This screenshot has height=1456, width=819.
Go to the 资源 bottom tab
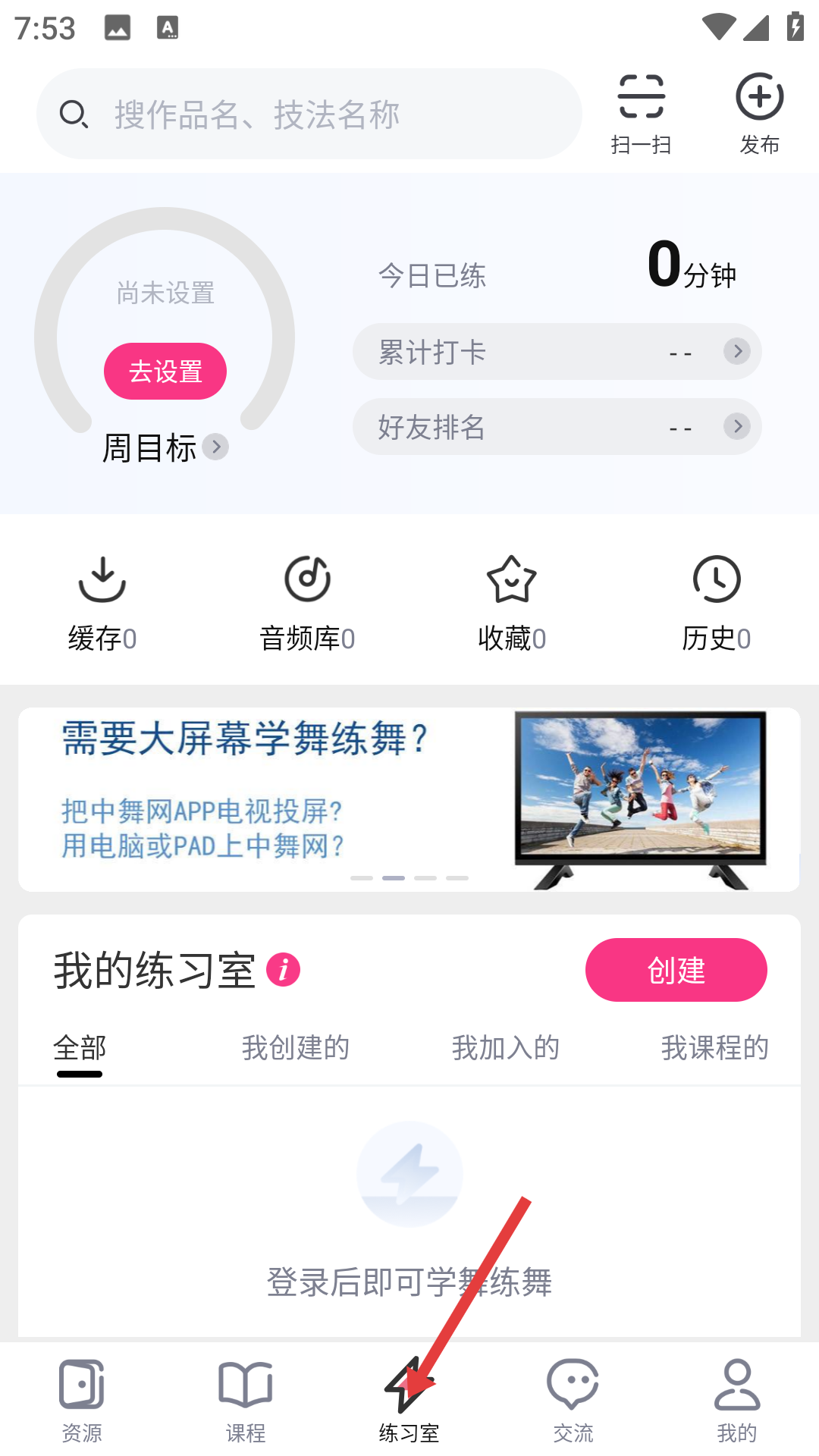(x=82, y=1400)
